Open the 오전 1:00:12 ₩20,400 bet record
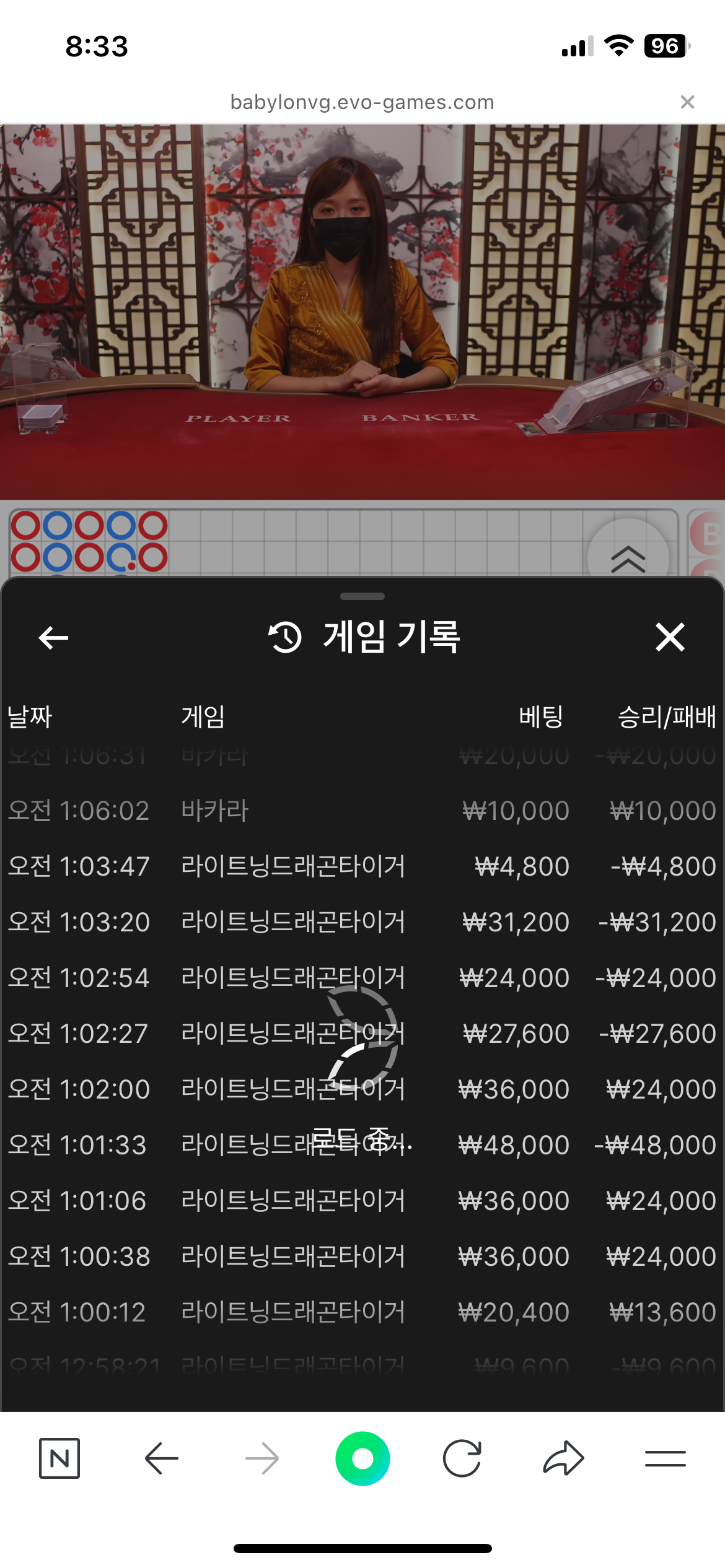 362,1312
